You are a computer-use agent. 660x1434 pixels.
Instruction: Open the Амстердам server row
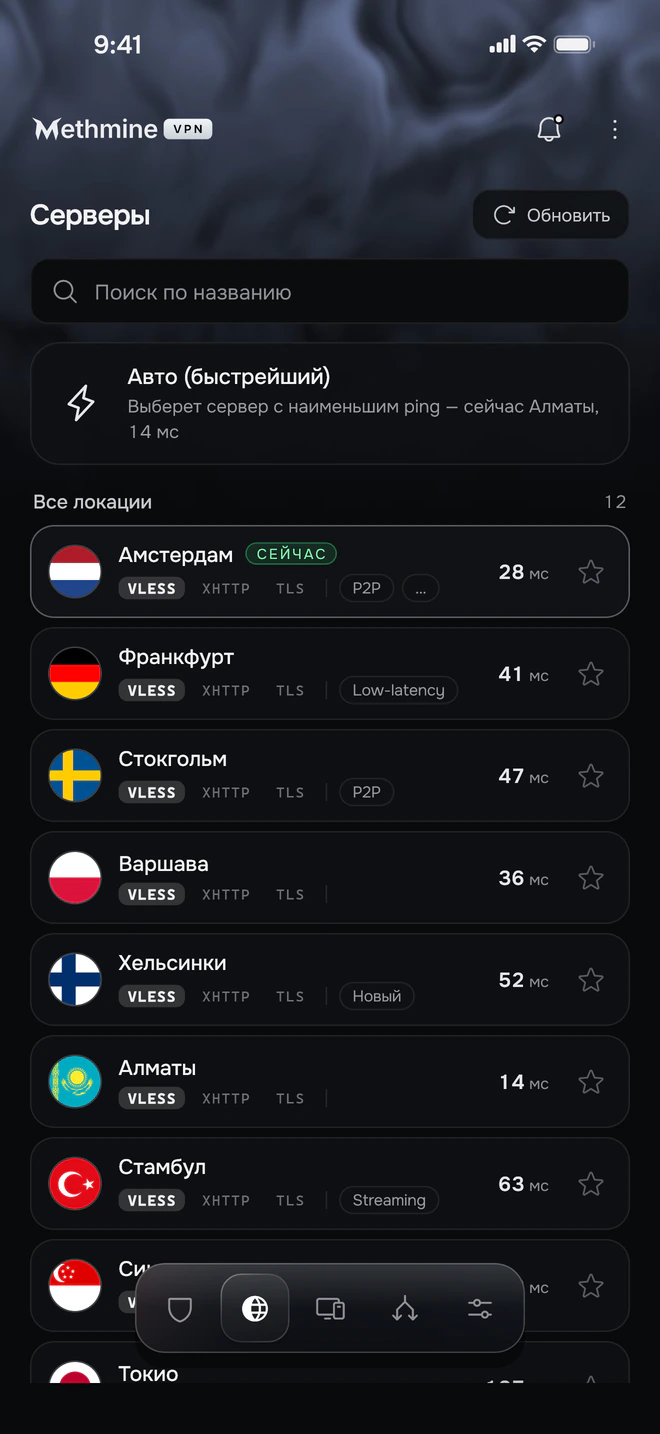tap(330, 572)
